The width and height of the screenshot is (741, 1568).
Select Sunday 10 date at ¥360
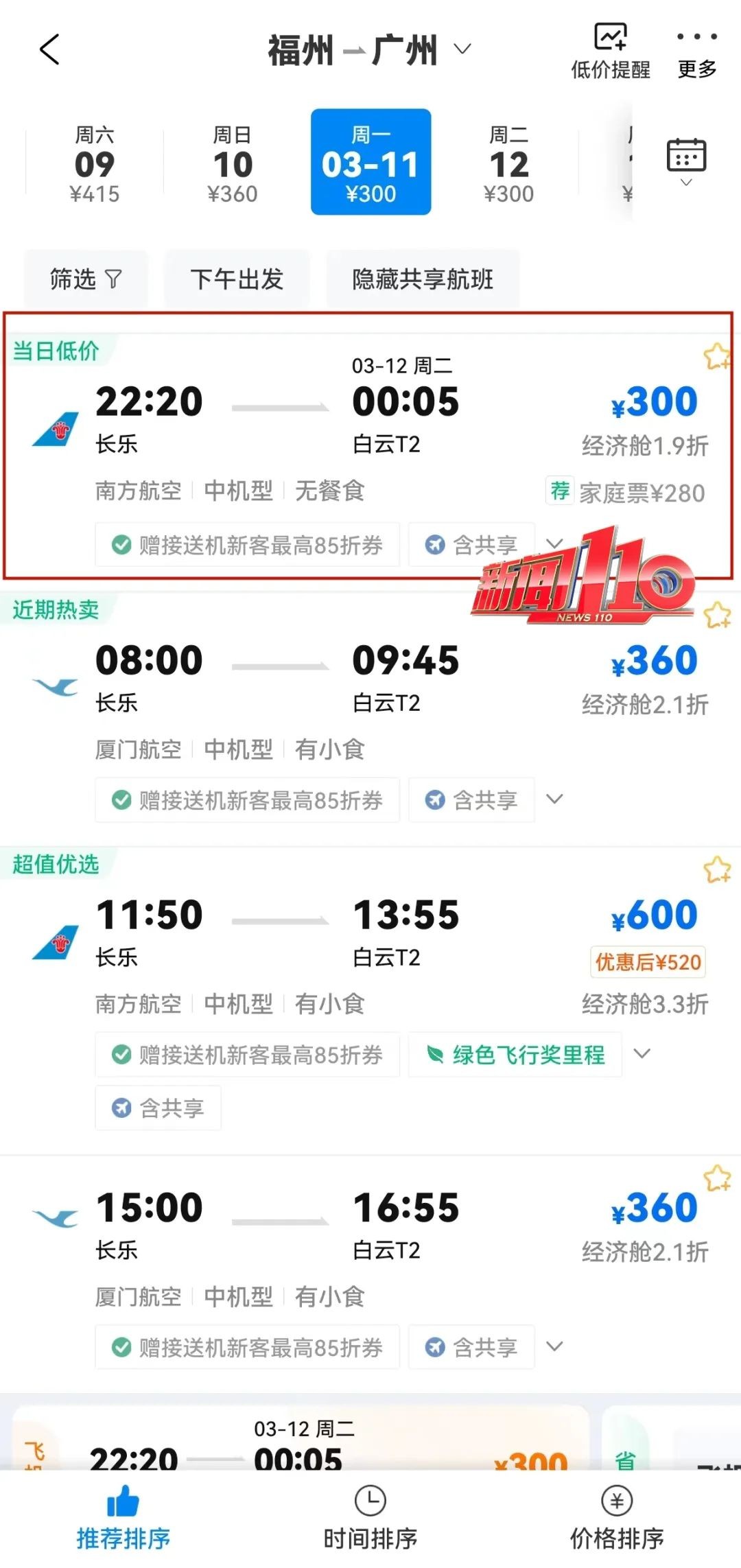(x=233, y=163)
